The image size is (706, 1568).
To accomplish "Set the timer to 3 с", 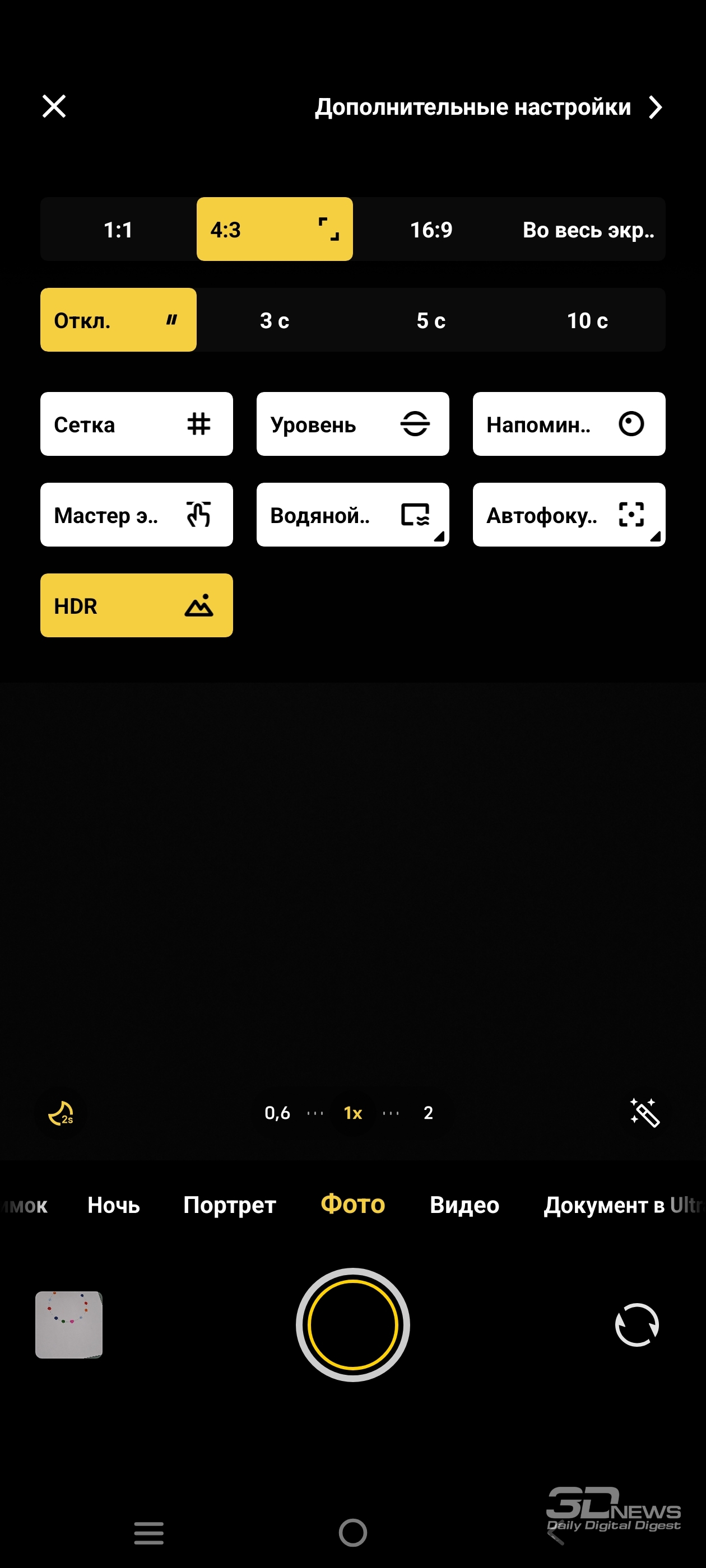I will (274, 320).
